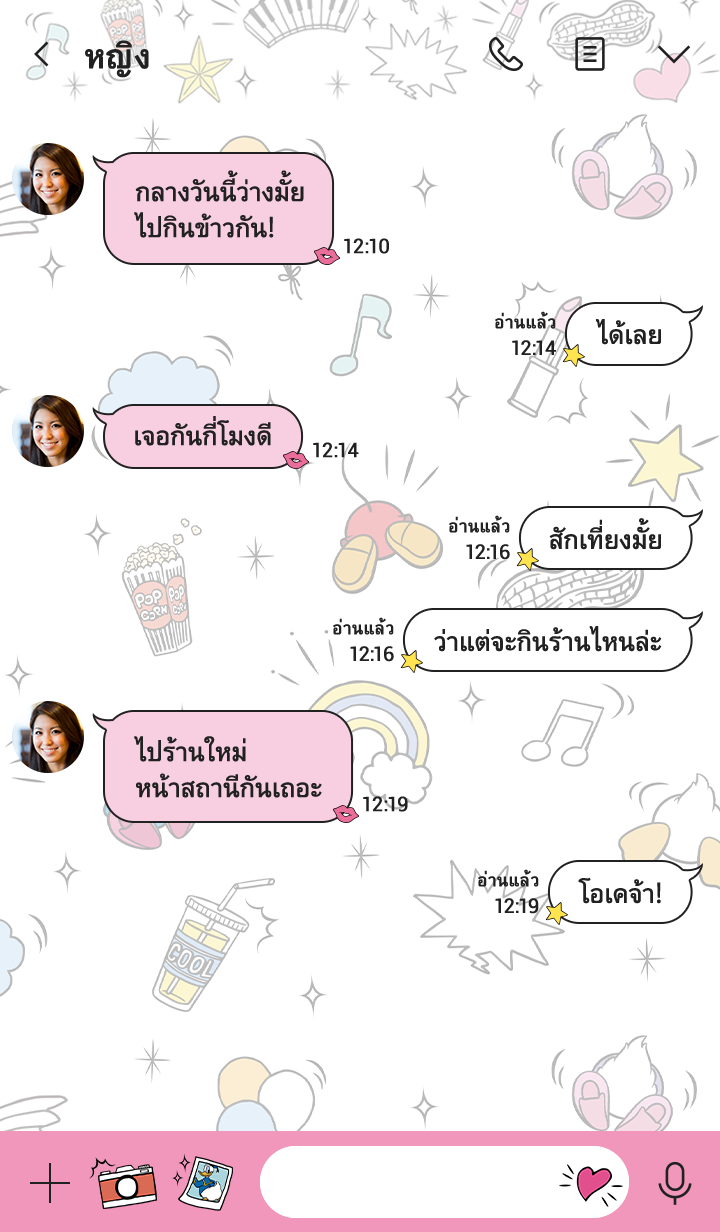This screenshot has height=1232, width=720.
Task: Open the plus attachment menu
Action: point(49,1184)
